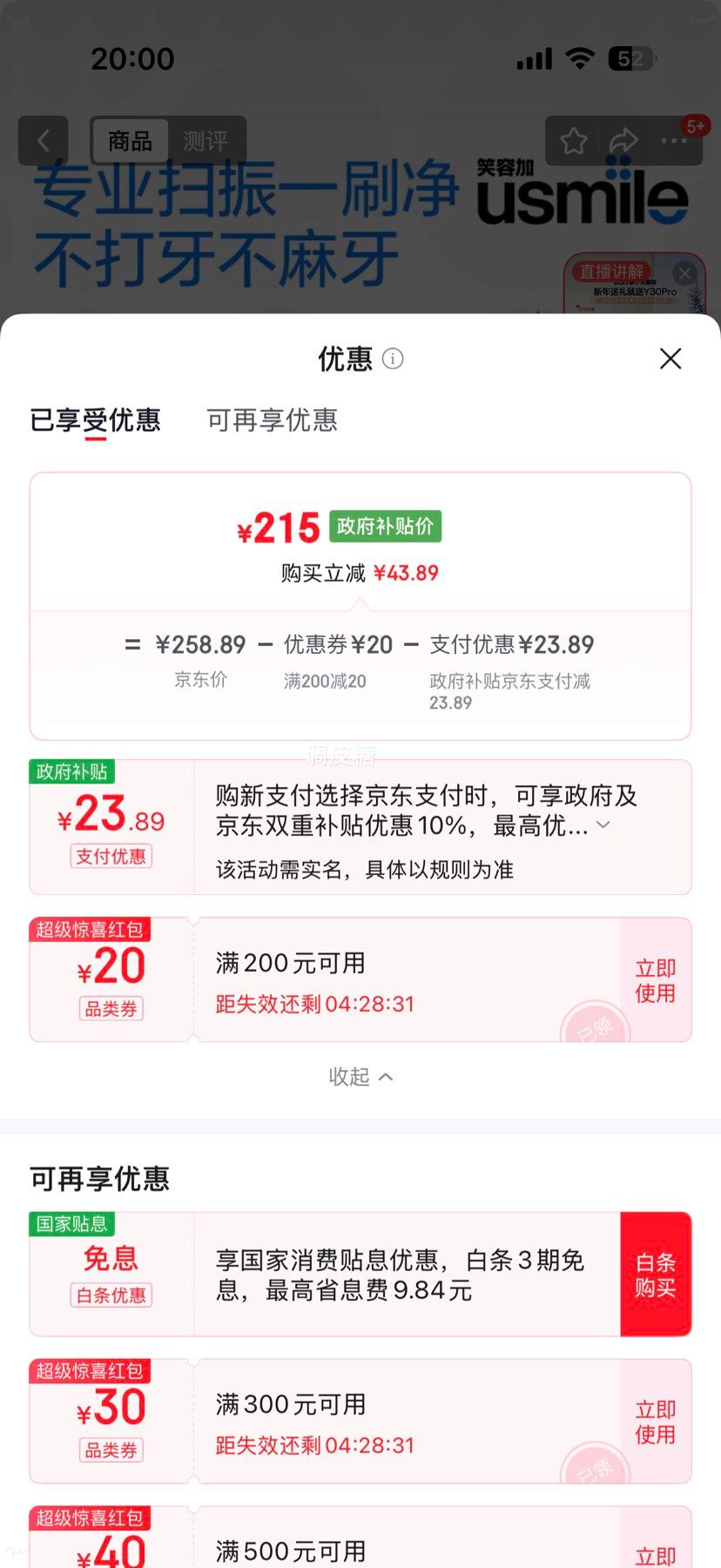Click the back arrow at top left
Image resolution: width=721 pixels, height=1568 pixels.
point(44,140)
